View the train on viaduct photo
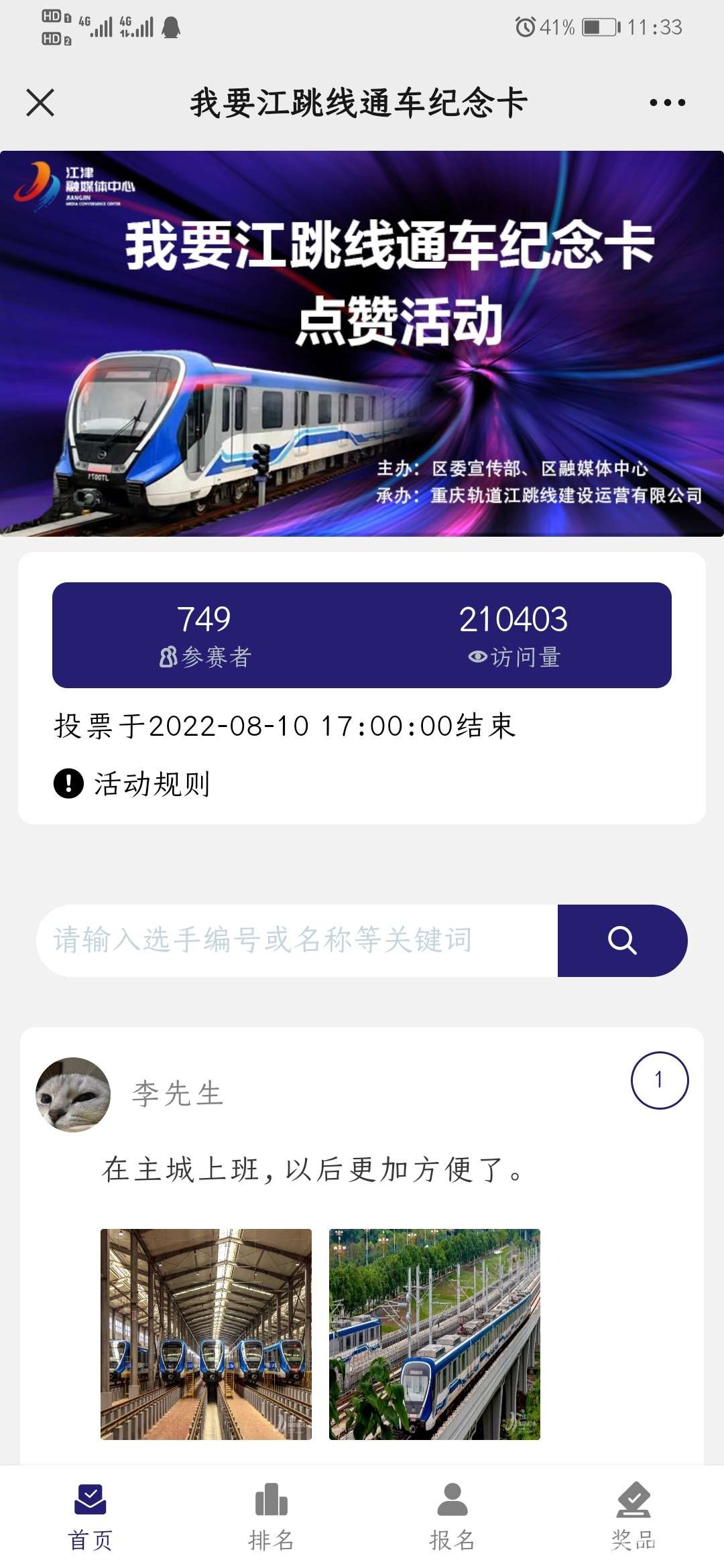 tap(434, 1334)
